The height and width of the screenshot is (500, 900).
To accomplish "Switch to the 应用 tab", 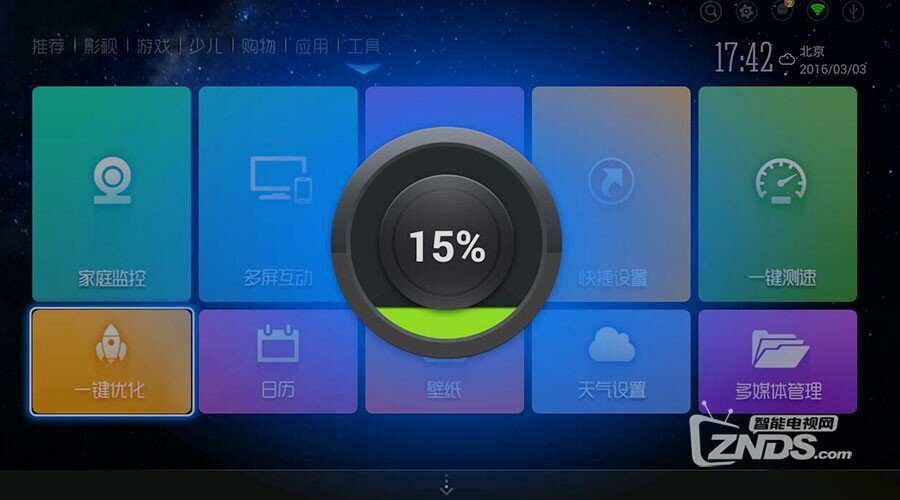I will (x=311, y=46).
